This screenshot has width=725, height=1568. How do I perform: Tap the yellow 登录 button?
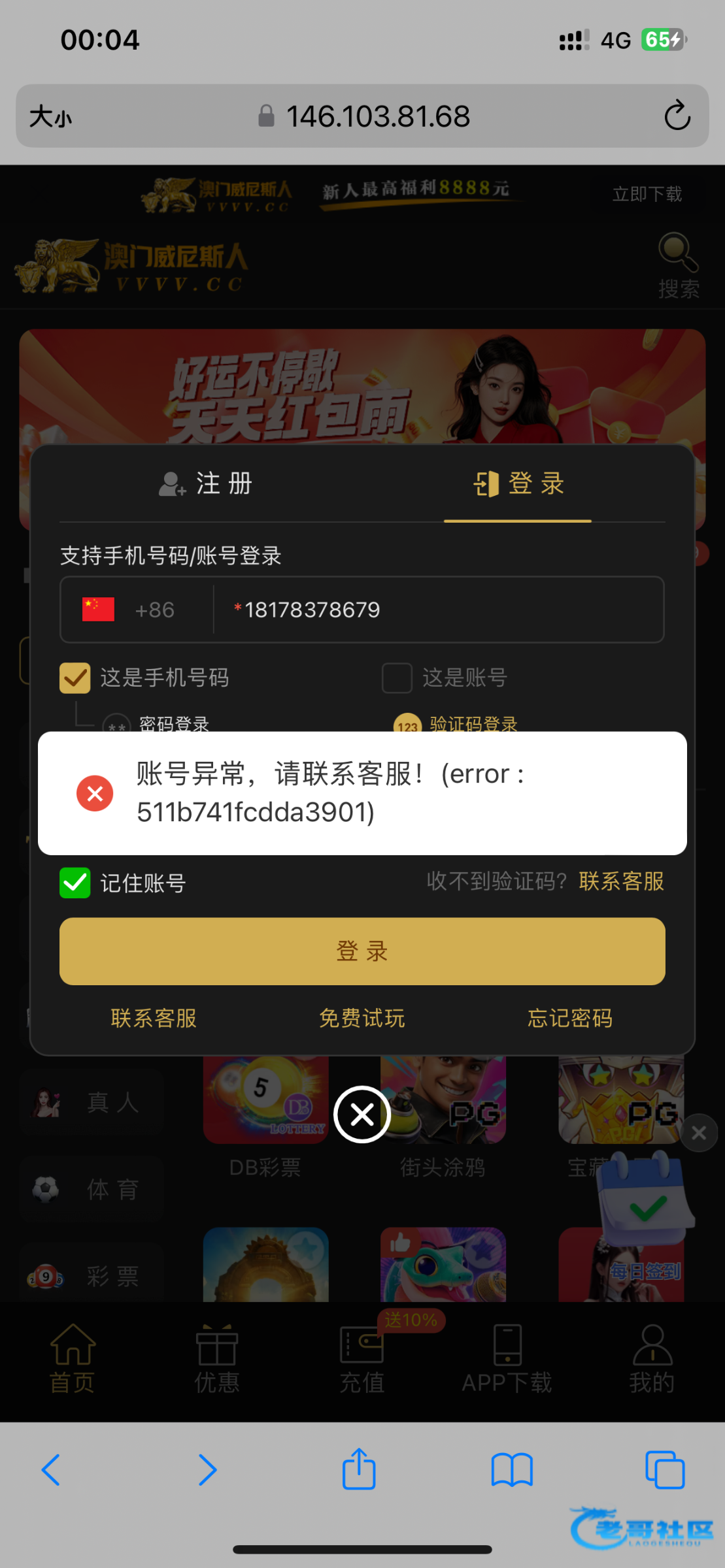point(362,951)
